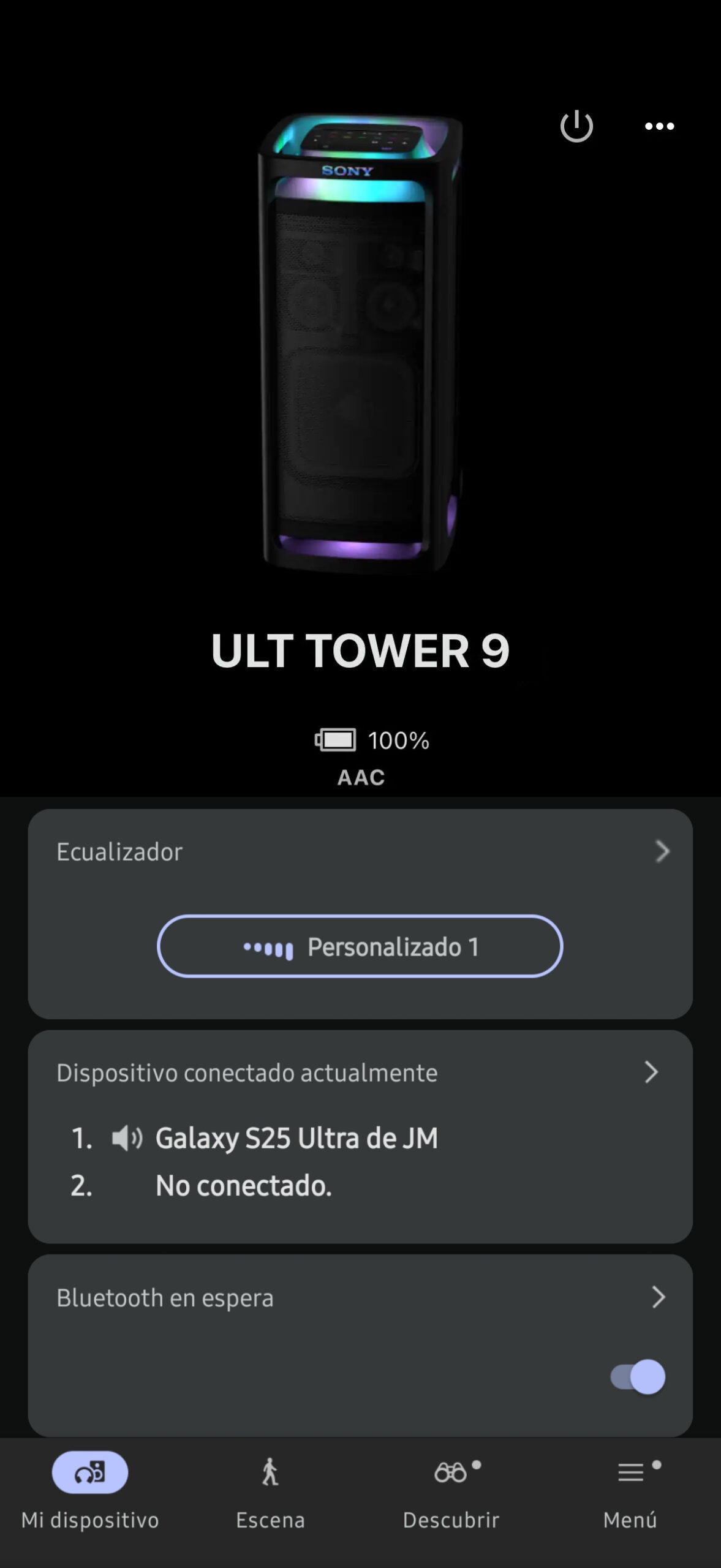This screenshot has width=721, height=1568.
Task: Open the Menú tab
Action: (x=630, y=1490)
